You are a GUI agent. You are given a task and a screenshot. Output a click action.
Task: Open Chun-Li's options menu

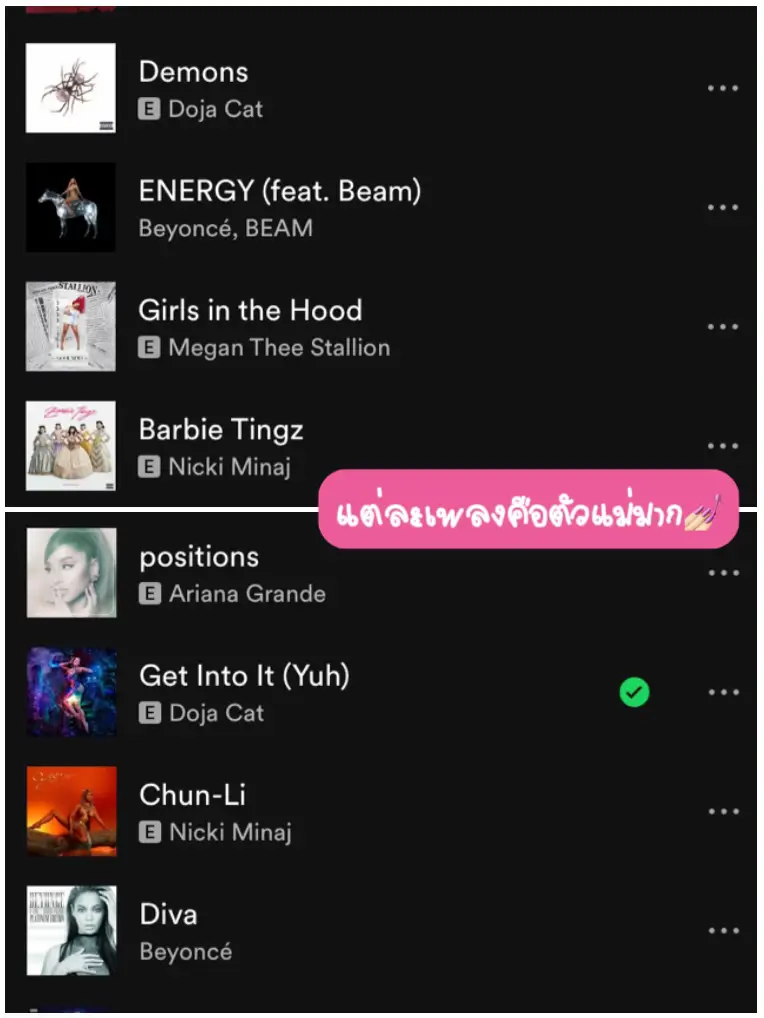(x=723, y=811)
